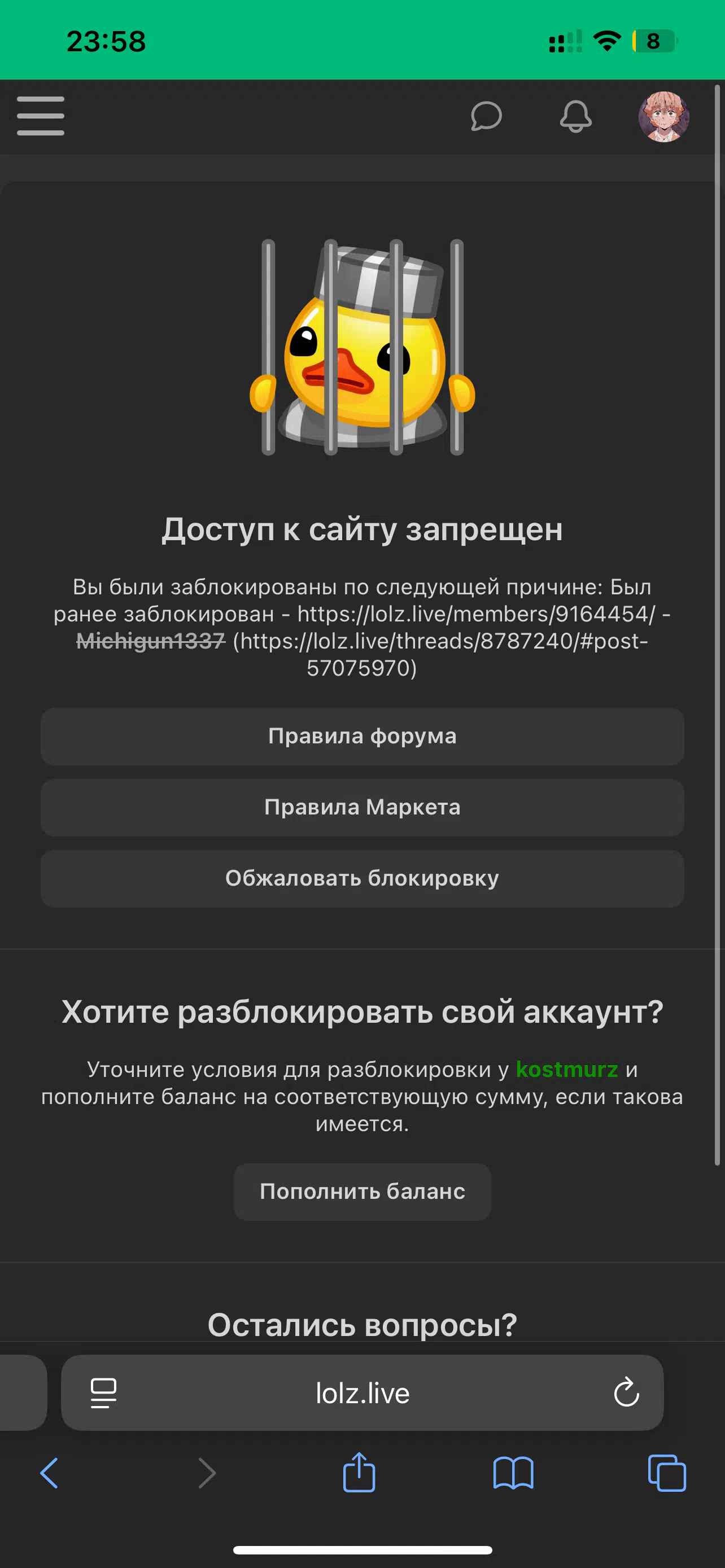The height and width of the screenshot is (1568, 725).
Task: Tap the lolz.live address bar
Action: pyautogui.click(x=362, y=1392)
